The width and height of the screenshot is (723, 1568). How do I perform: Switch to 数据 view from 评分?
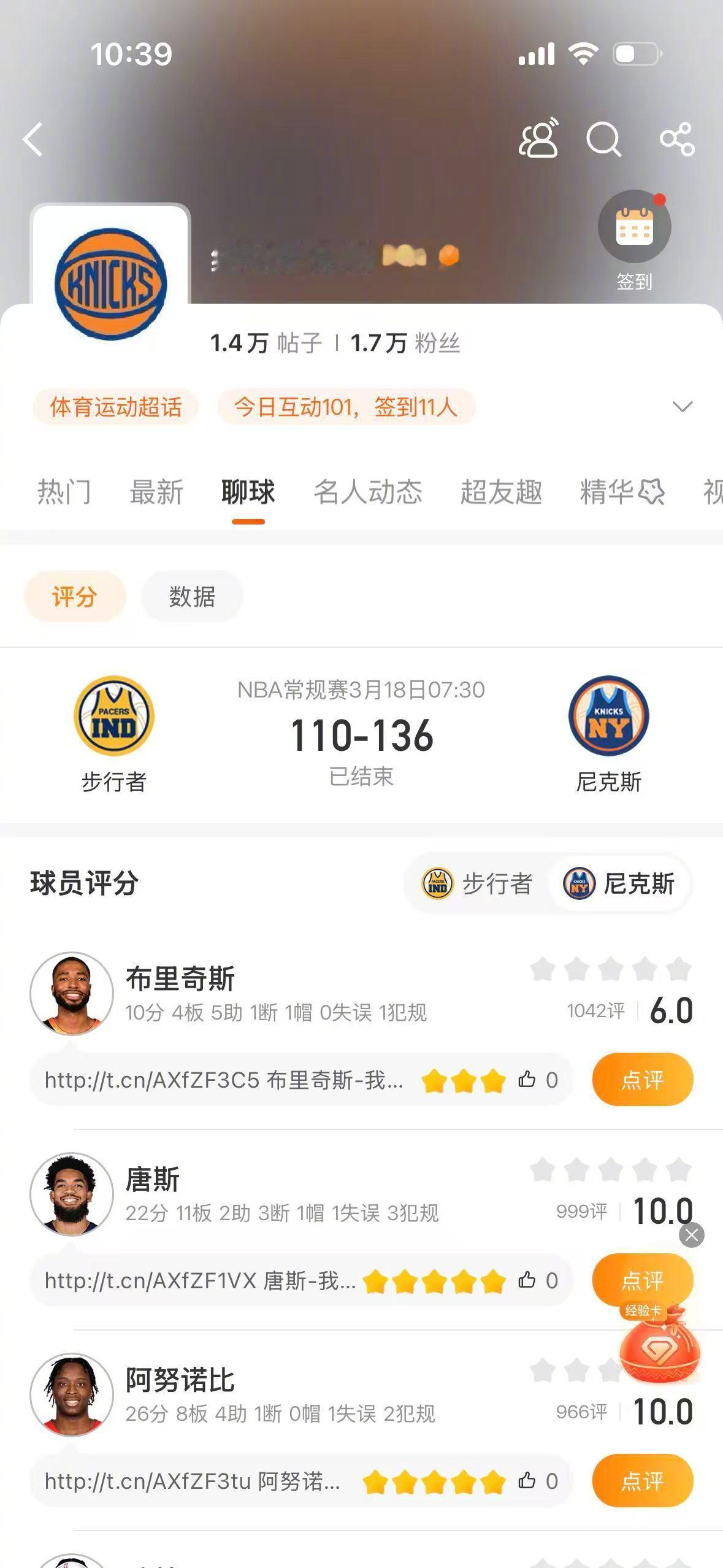tap(191, 596)
